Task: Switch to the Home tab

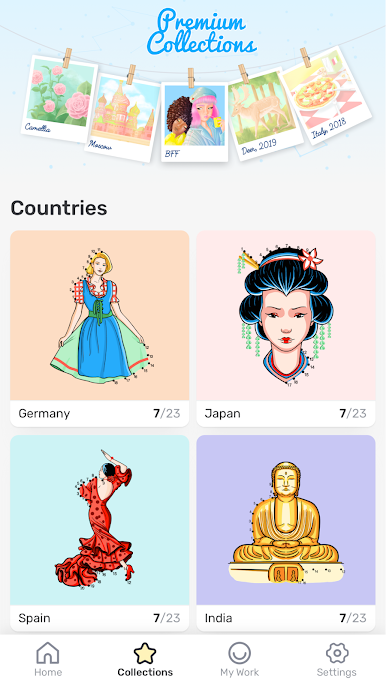Action: 48,660
